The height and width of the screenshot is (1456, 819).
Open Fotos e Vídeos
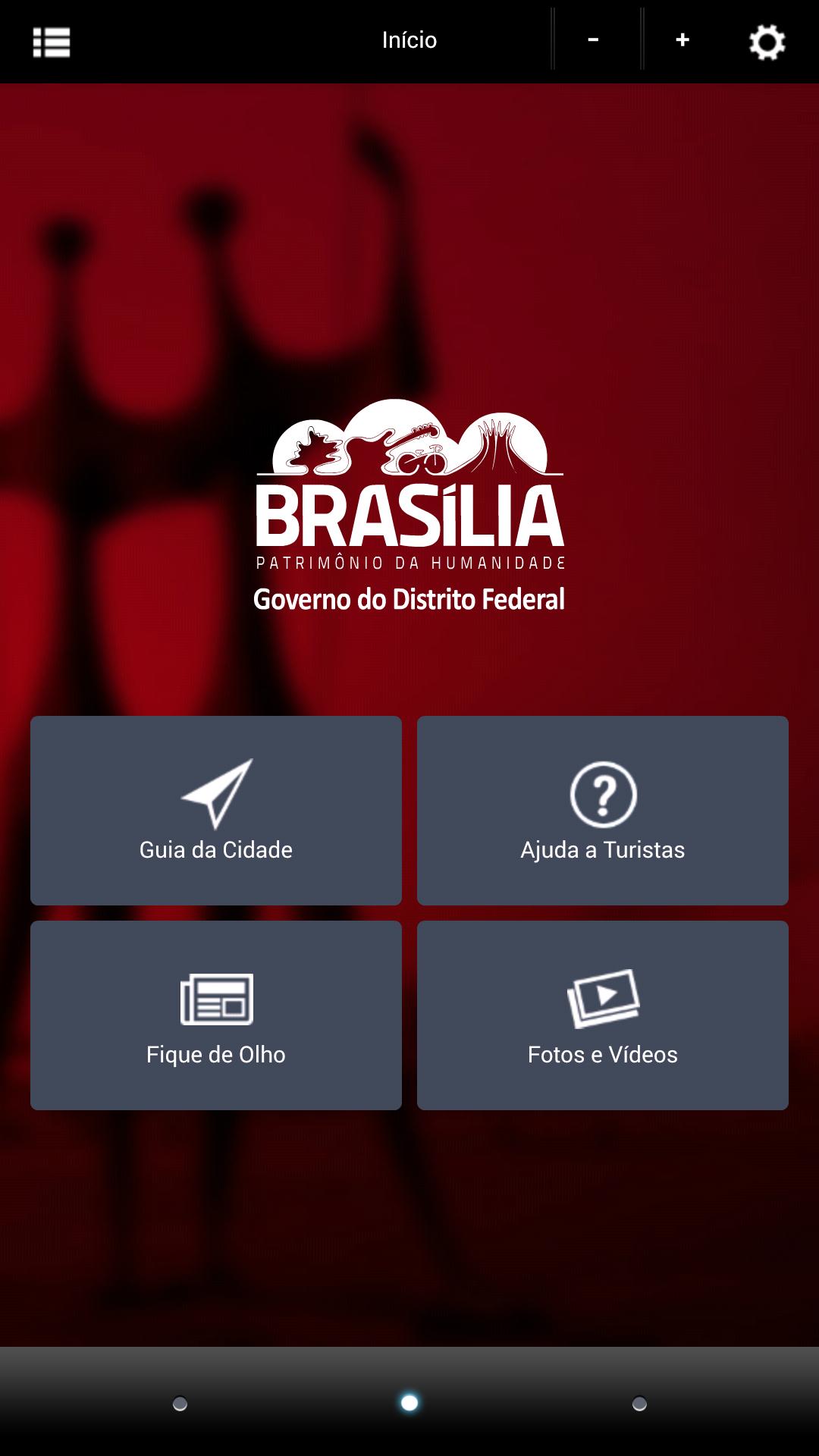(602, 1015)
